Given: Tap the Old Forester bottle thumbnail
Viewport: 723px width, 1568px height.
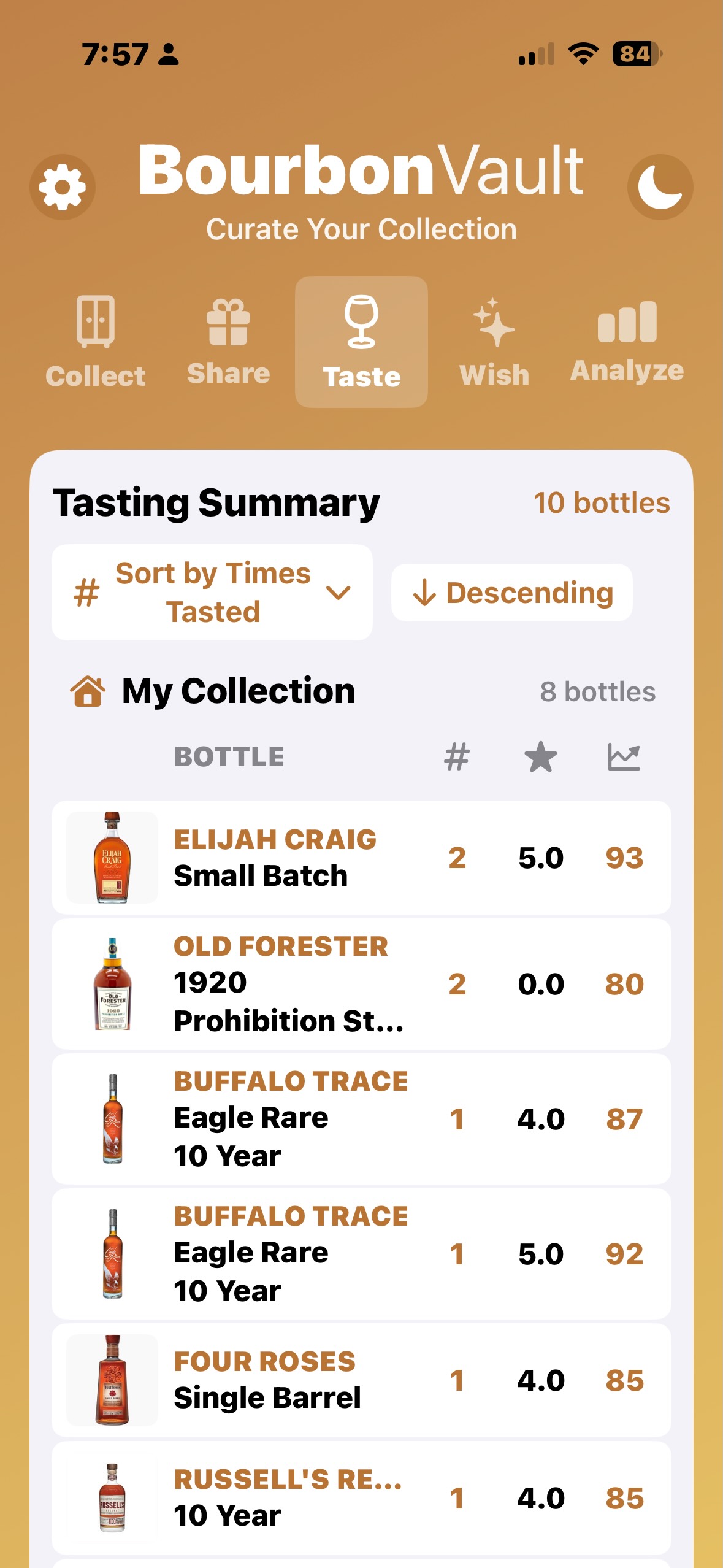Looking at the screenshot, I should pyautogui.click(x=113, y=984).
